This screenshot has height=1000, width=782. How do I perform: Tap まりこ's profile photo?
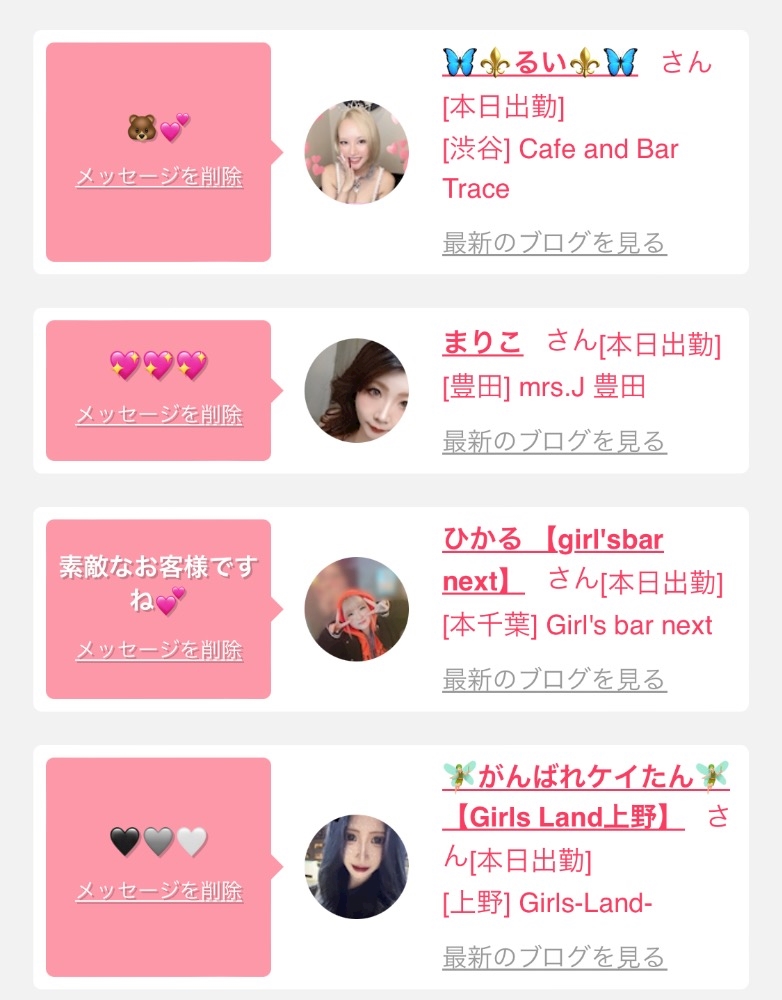[x=357, y=390]
